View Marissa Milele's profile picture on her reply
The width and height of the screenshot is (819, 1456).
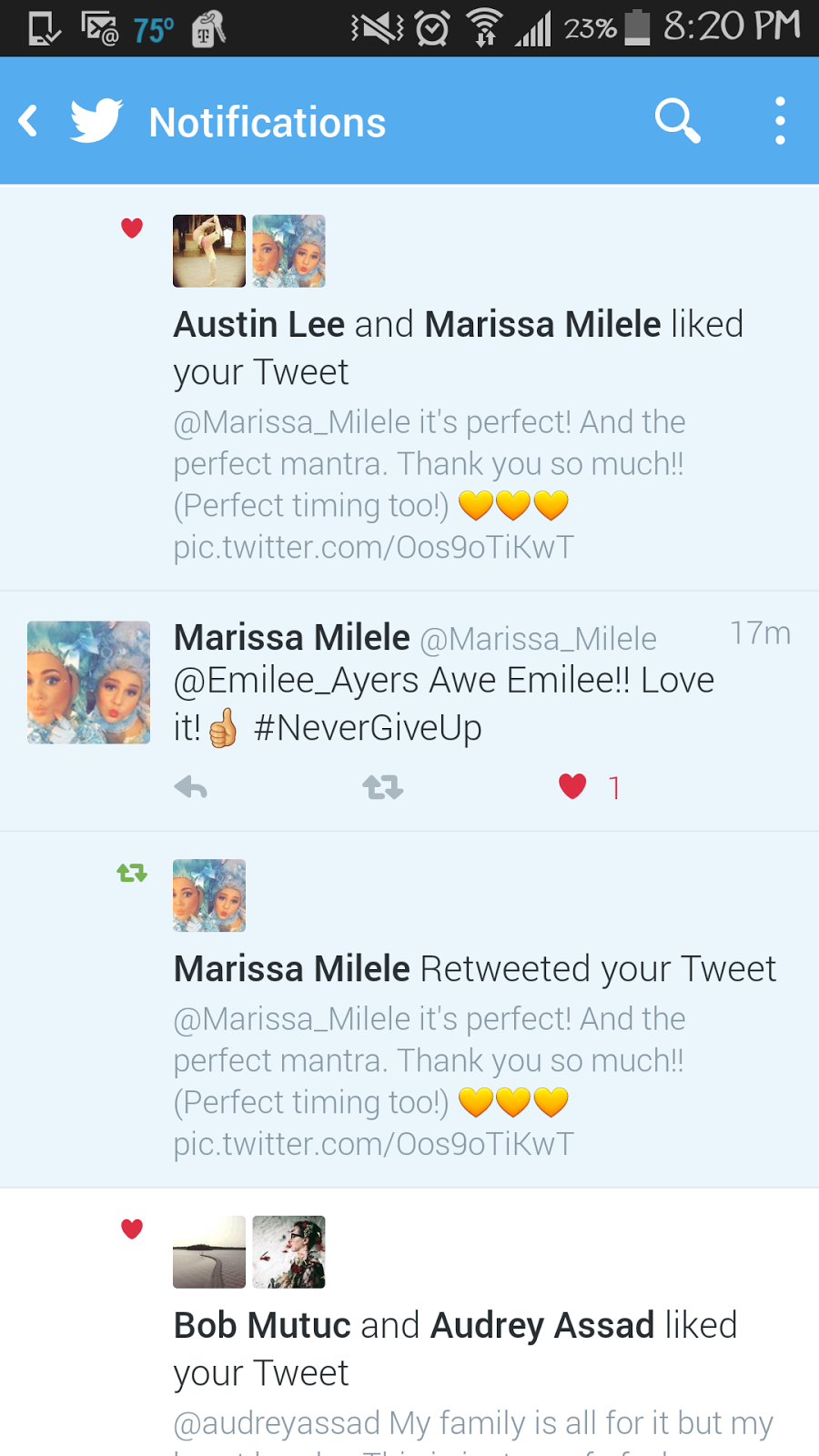point(88,682)
